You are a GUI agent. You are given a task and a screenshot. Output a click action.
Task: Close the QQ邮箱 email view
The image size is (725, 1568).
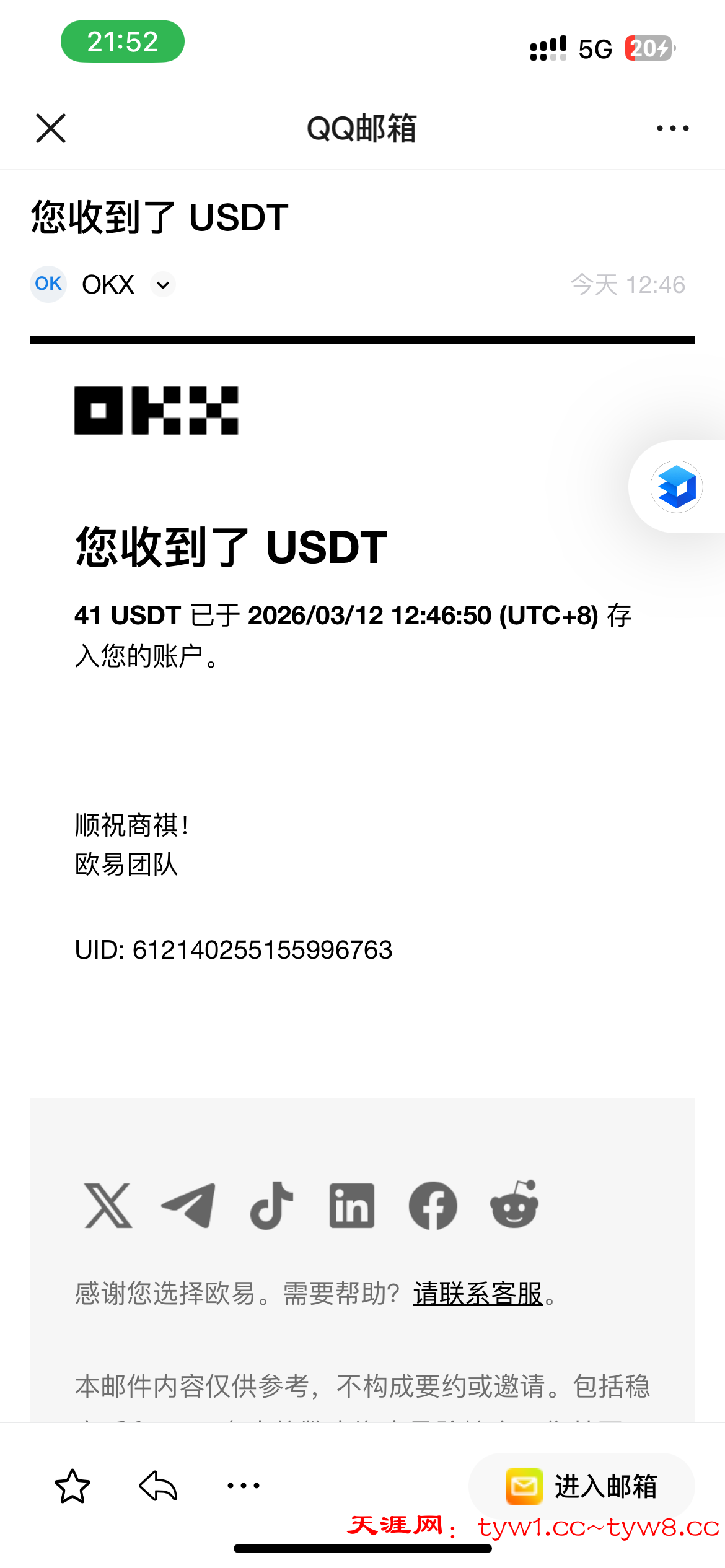(51, 128)
